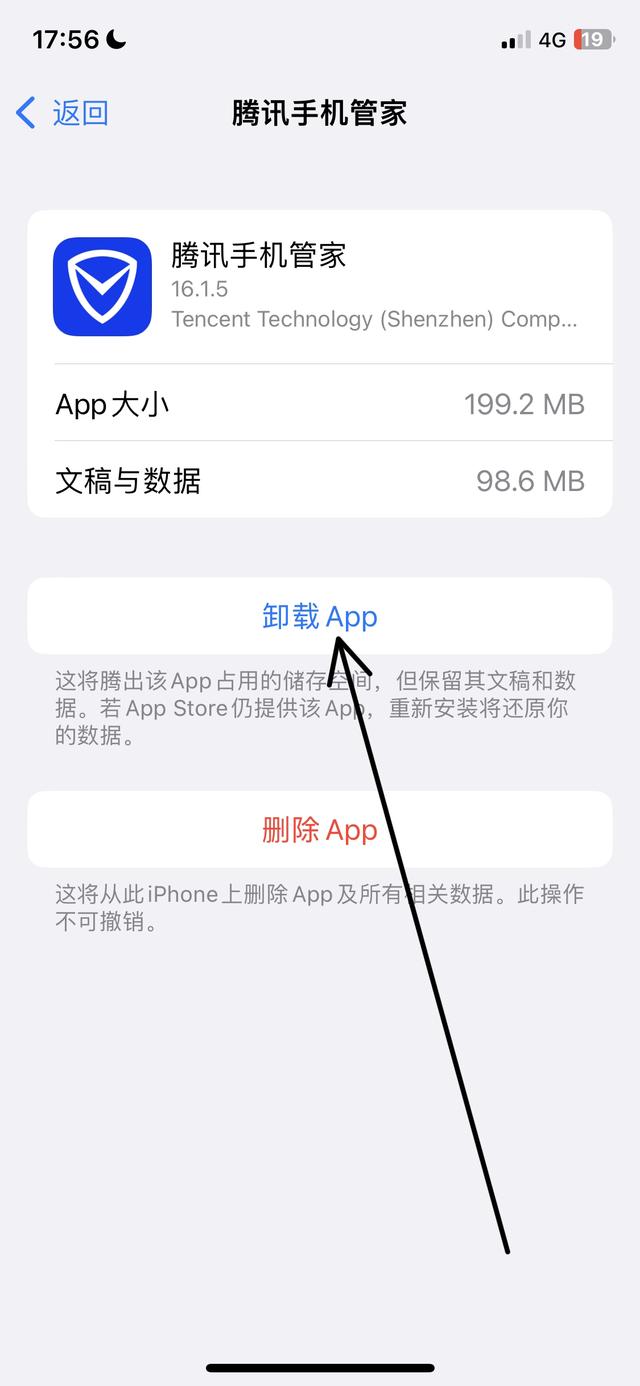Tap 删除 App to delete the app

click(x=319, y=829)
